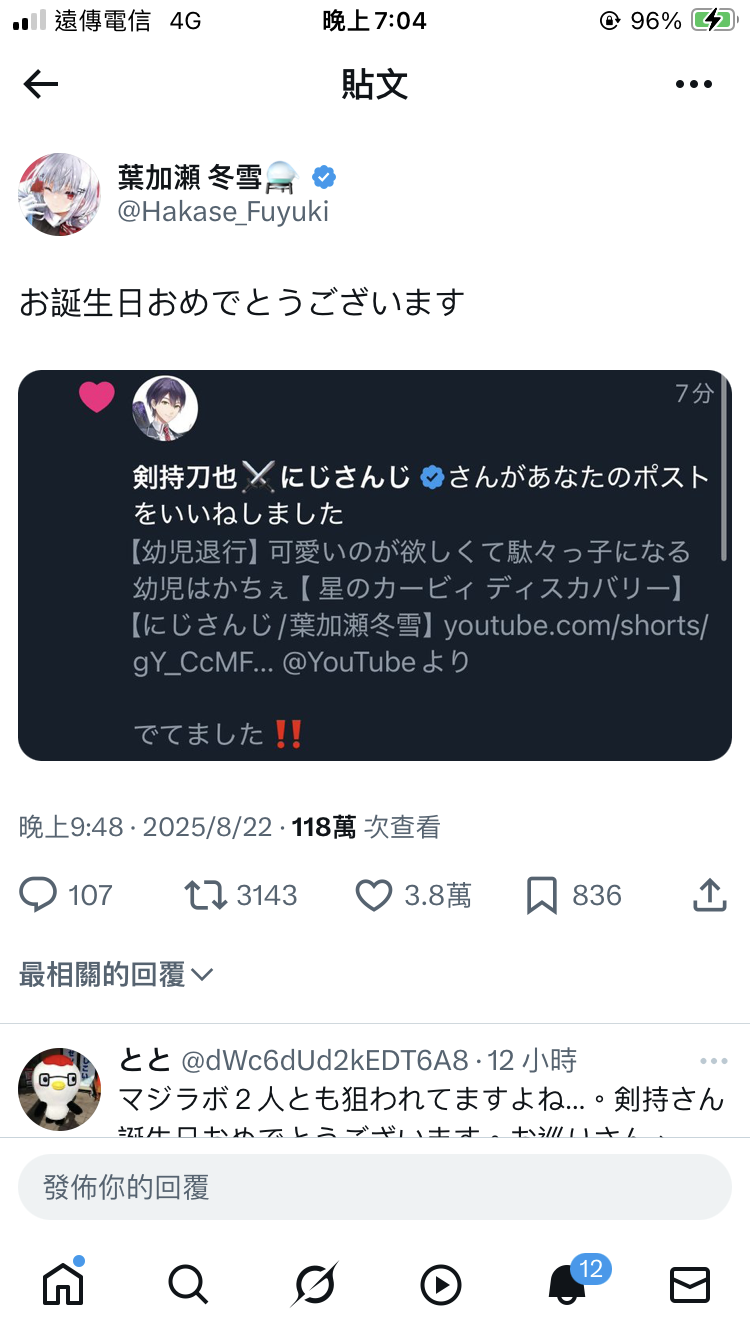Open the Messages envelope tab
The height and width of the screenshot is (1334, 750).
pos(690,1284)
